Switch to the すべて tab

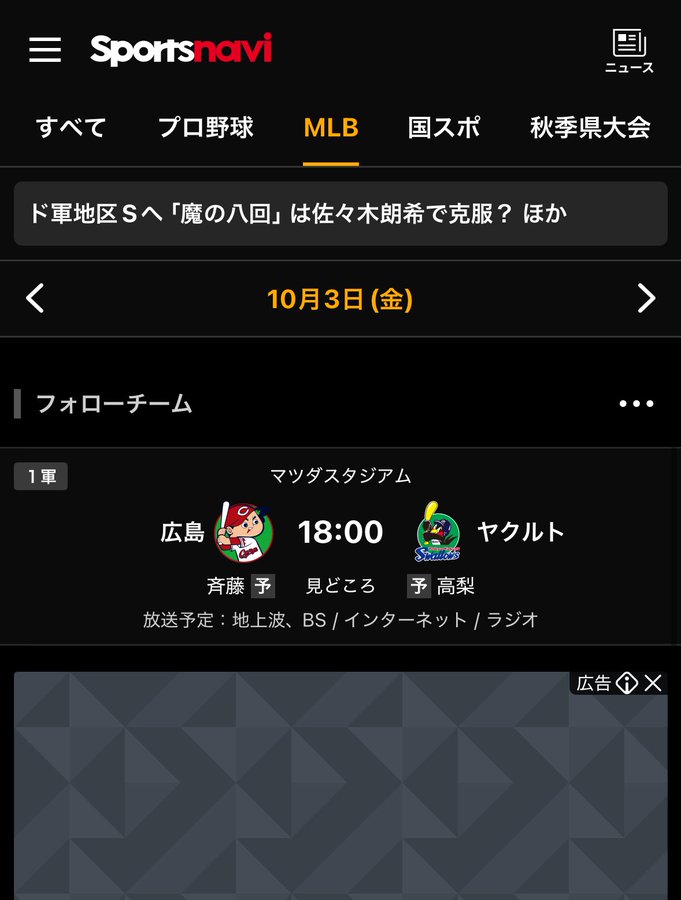[71, 128]
